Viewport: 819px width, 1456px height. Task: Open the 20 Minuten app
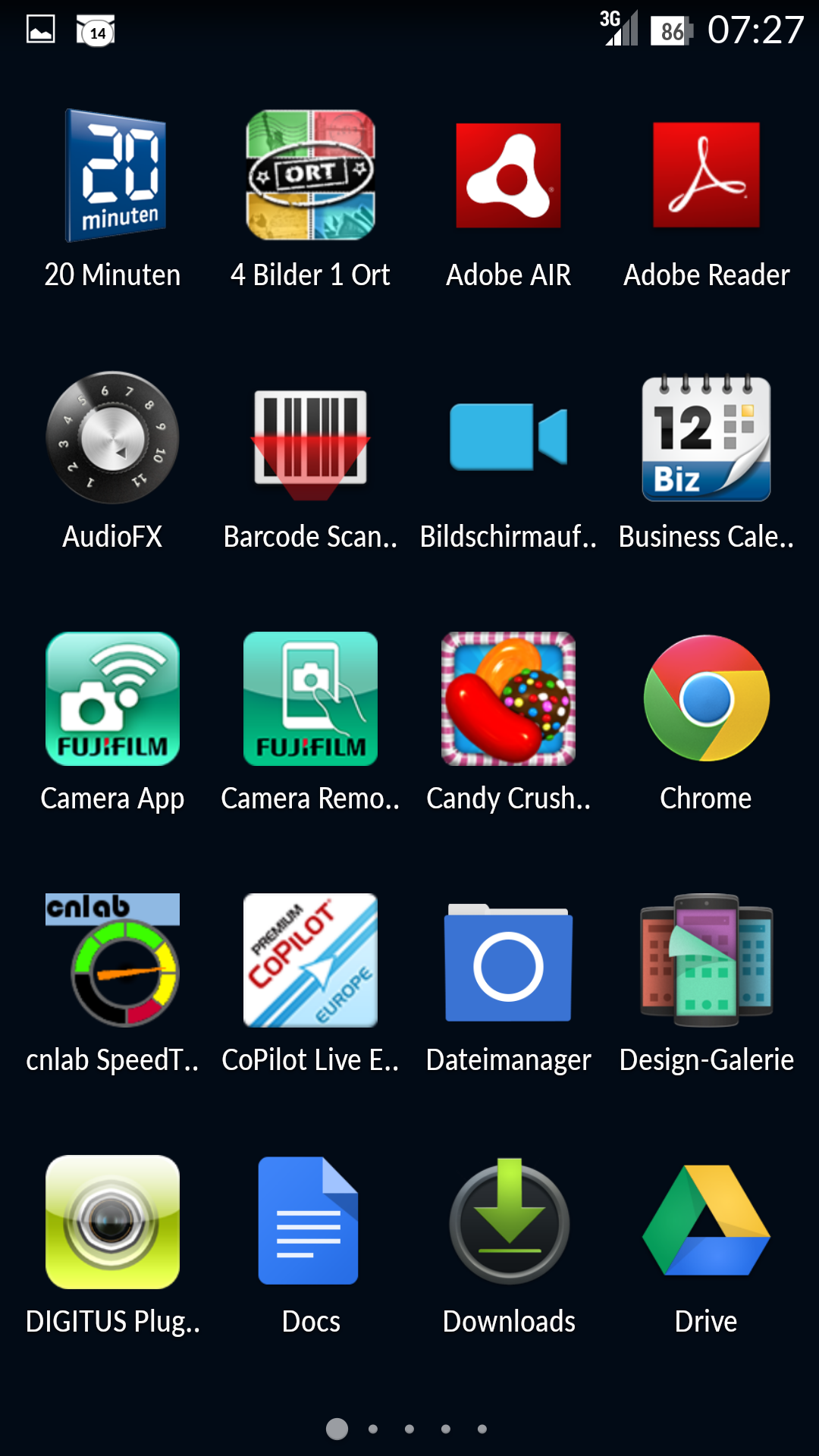point(113,176)
